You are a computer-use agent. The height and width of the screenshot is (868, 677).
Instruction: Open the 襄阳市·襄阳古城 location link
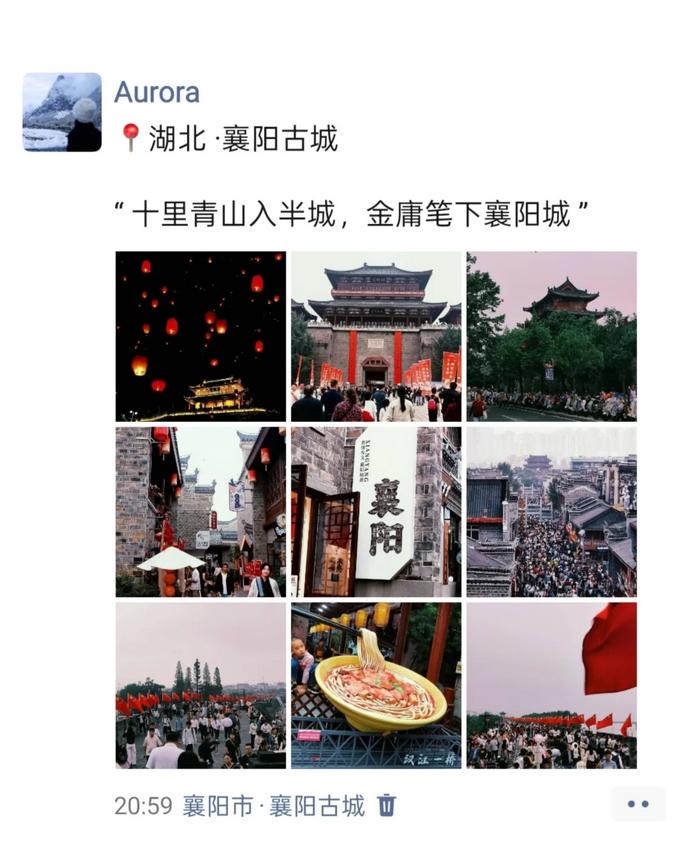[x=273, y=806]
